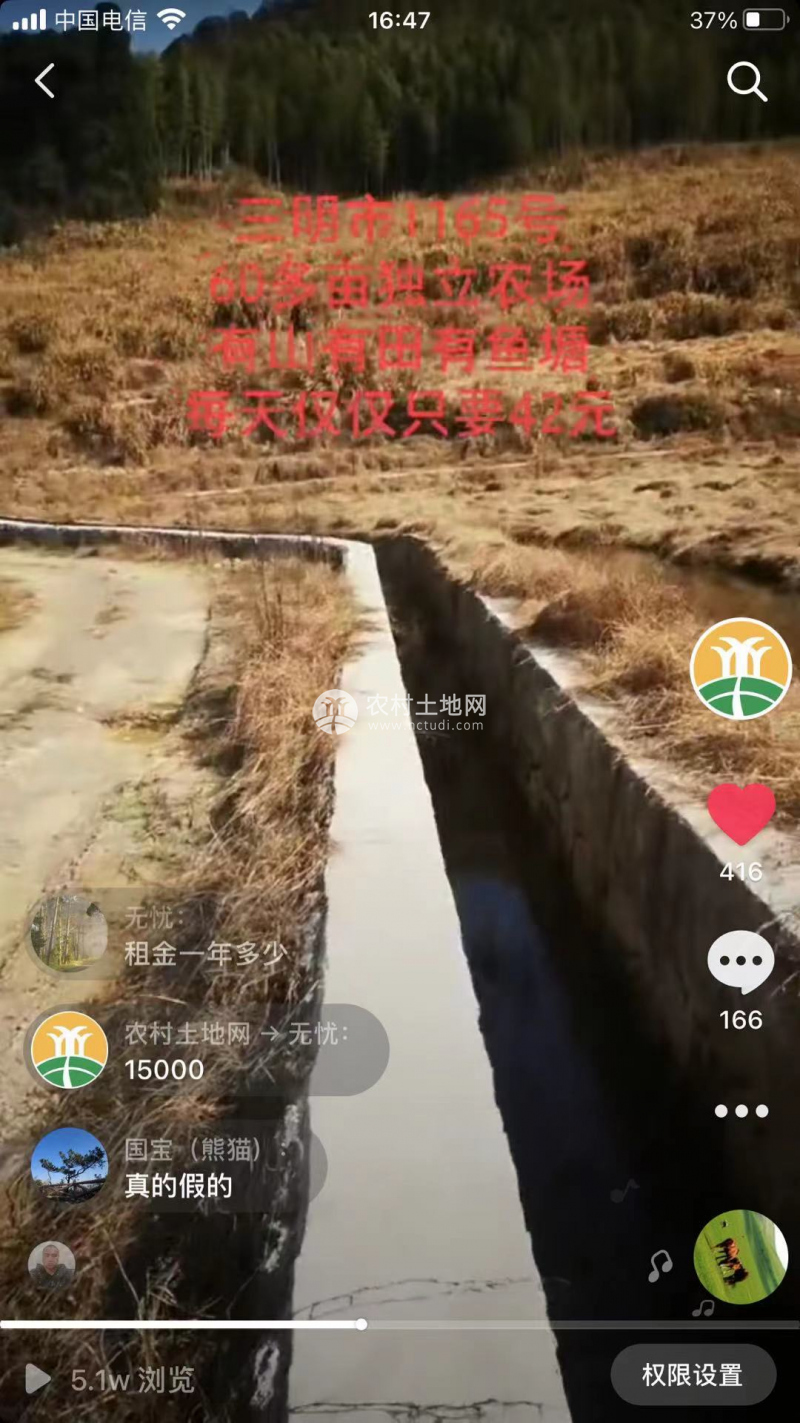The width and height of the screenshot is (800, 1423).
Task: Open search with the magnifier icon
Action: [x=746, y=81]
